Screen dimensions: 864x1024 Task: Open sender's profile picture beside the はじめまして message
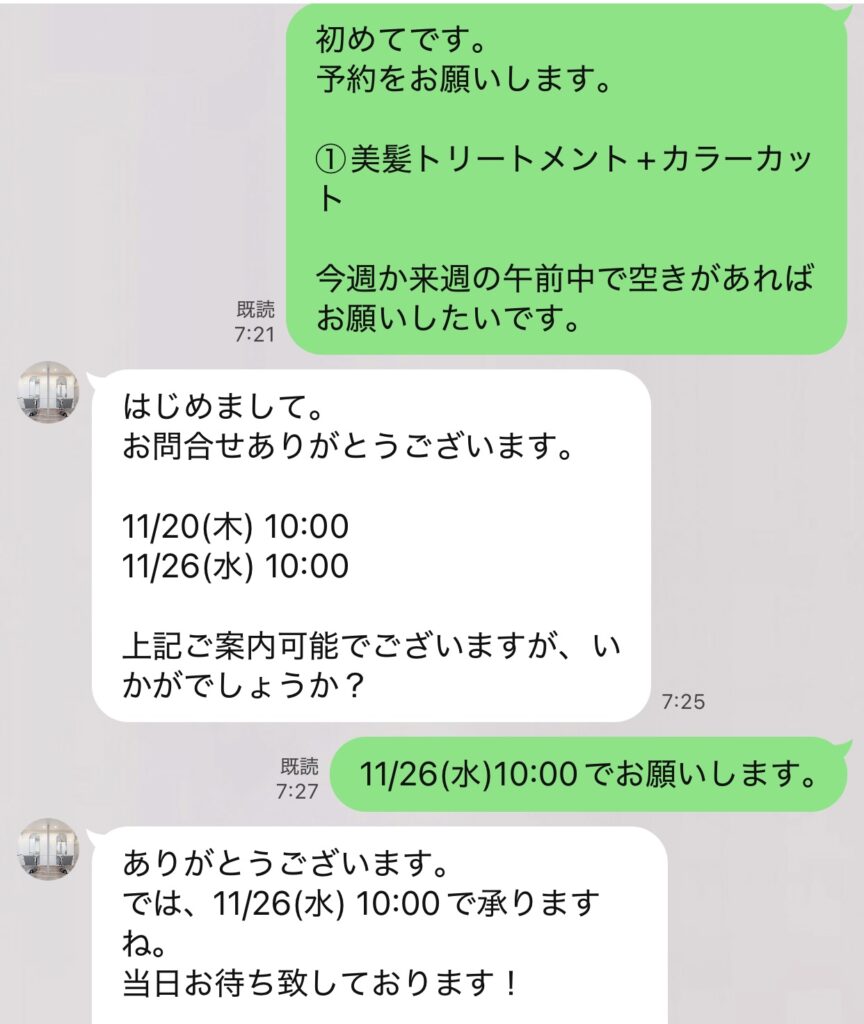click(48, 392)
